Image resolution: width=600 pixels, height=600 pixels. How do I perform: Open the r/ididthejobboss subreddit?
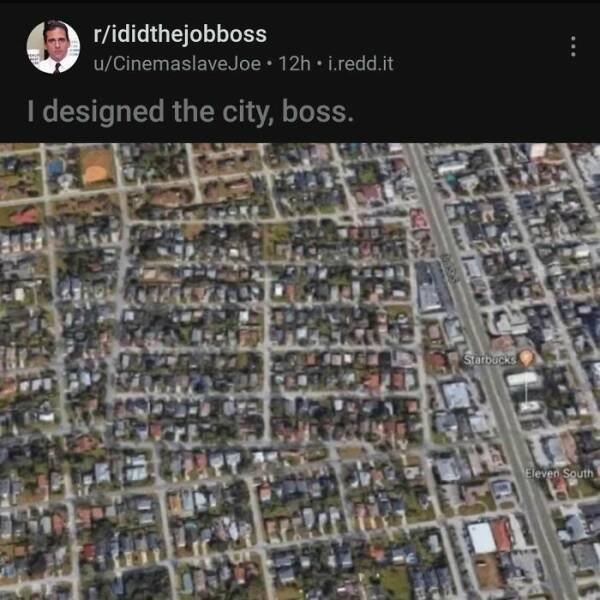point(180,34)
